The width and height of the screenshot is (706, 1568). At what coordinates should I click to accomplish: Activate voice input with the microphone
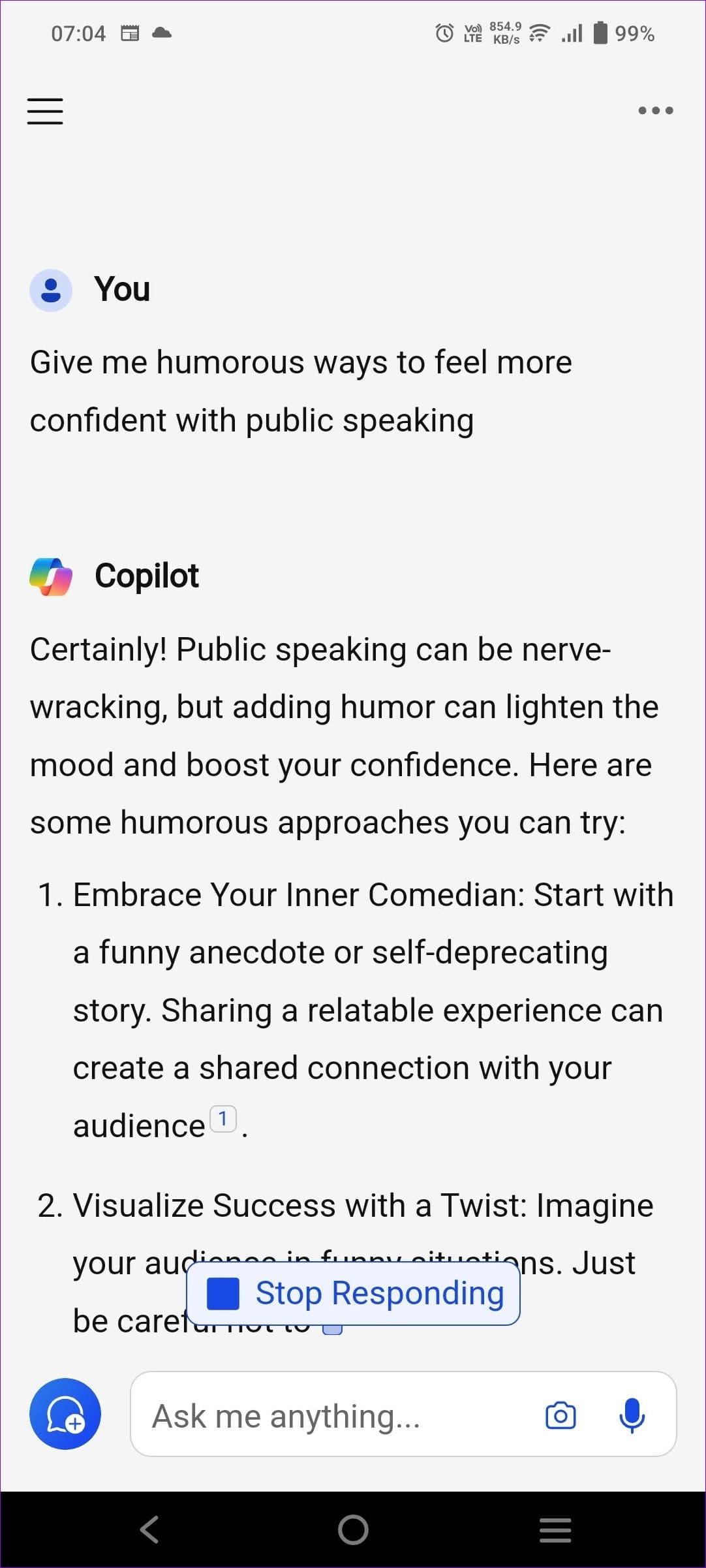coord(632,1415)
